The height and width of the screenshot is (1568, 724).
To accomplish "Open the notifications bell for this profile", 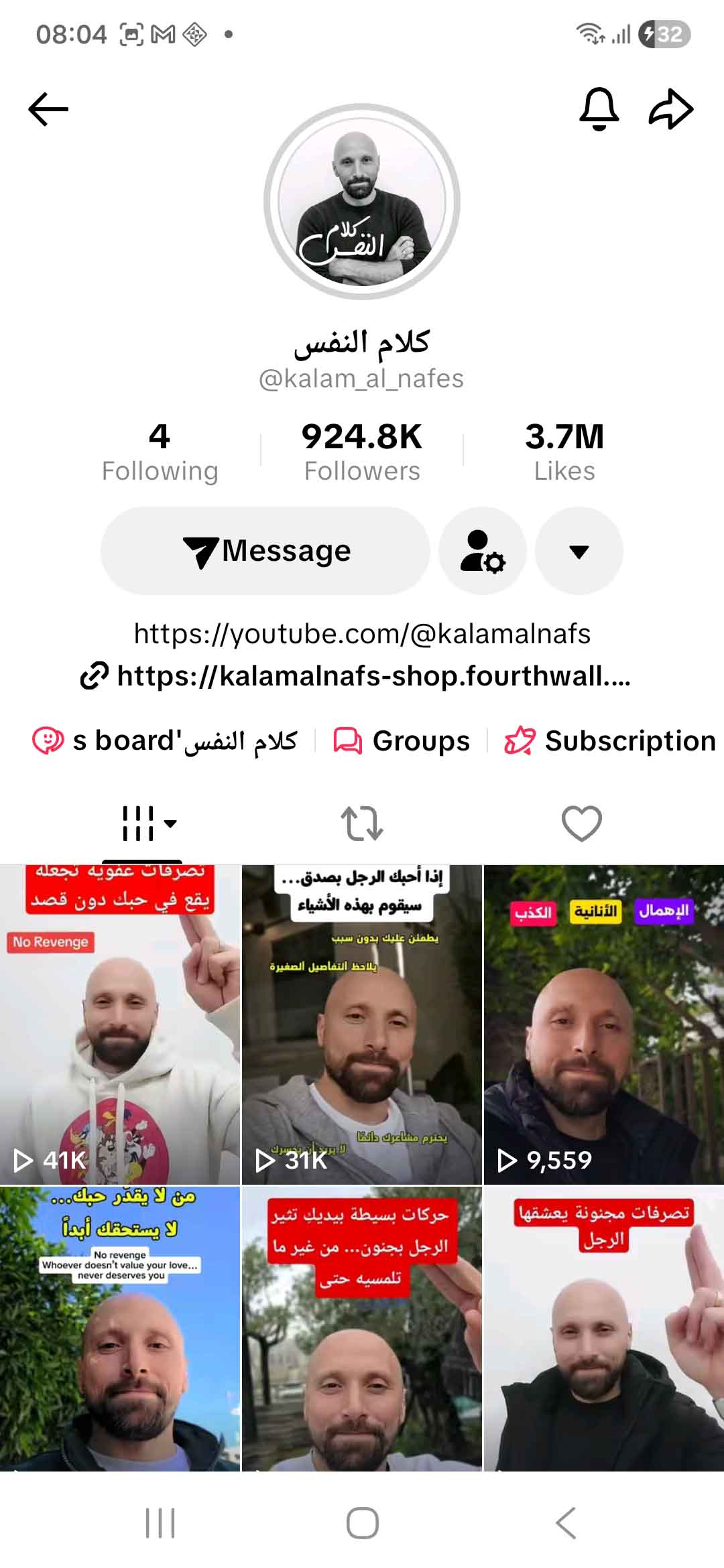I will pyautogui.click(x=599, y=109).
